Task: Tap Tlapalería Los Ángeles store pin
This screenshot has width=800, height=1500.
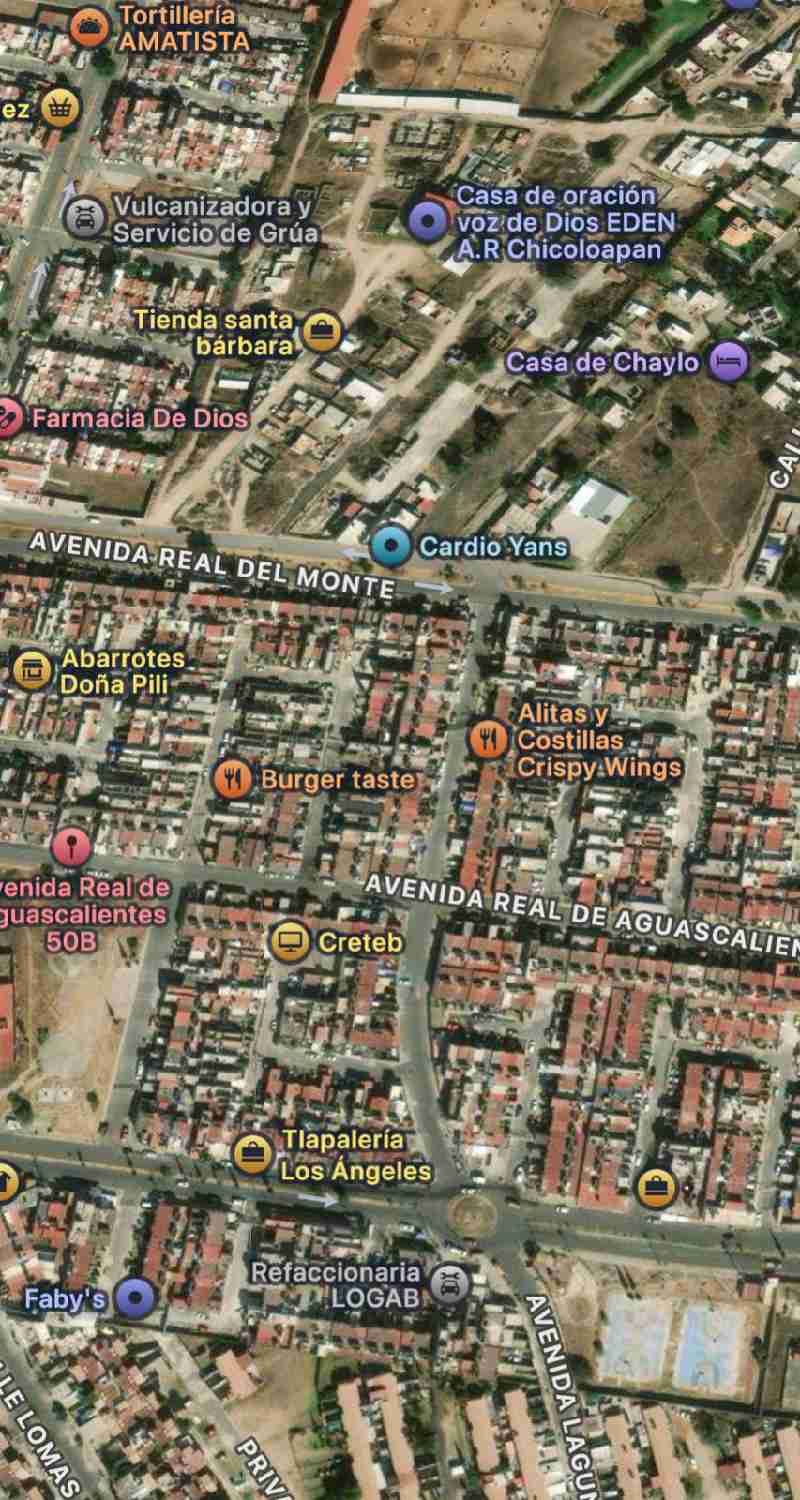Action: tap(253, 1155)
